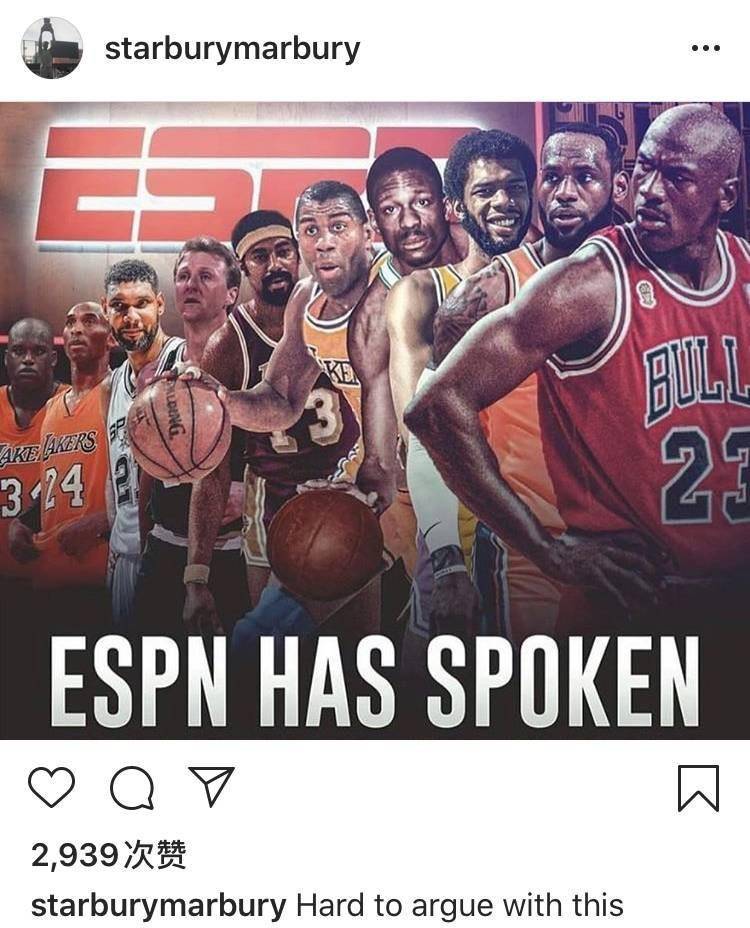This screenshot has width=750, height=928.
Task: Open starburymarbury's profile picture
Action: 52,48
